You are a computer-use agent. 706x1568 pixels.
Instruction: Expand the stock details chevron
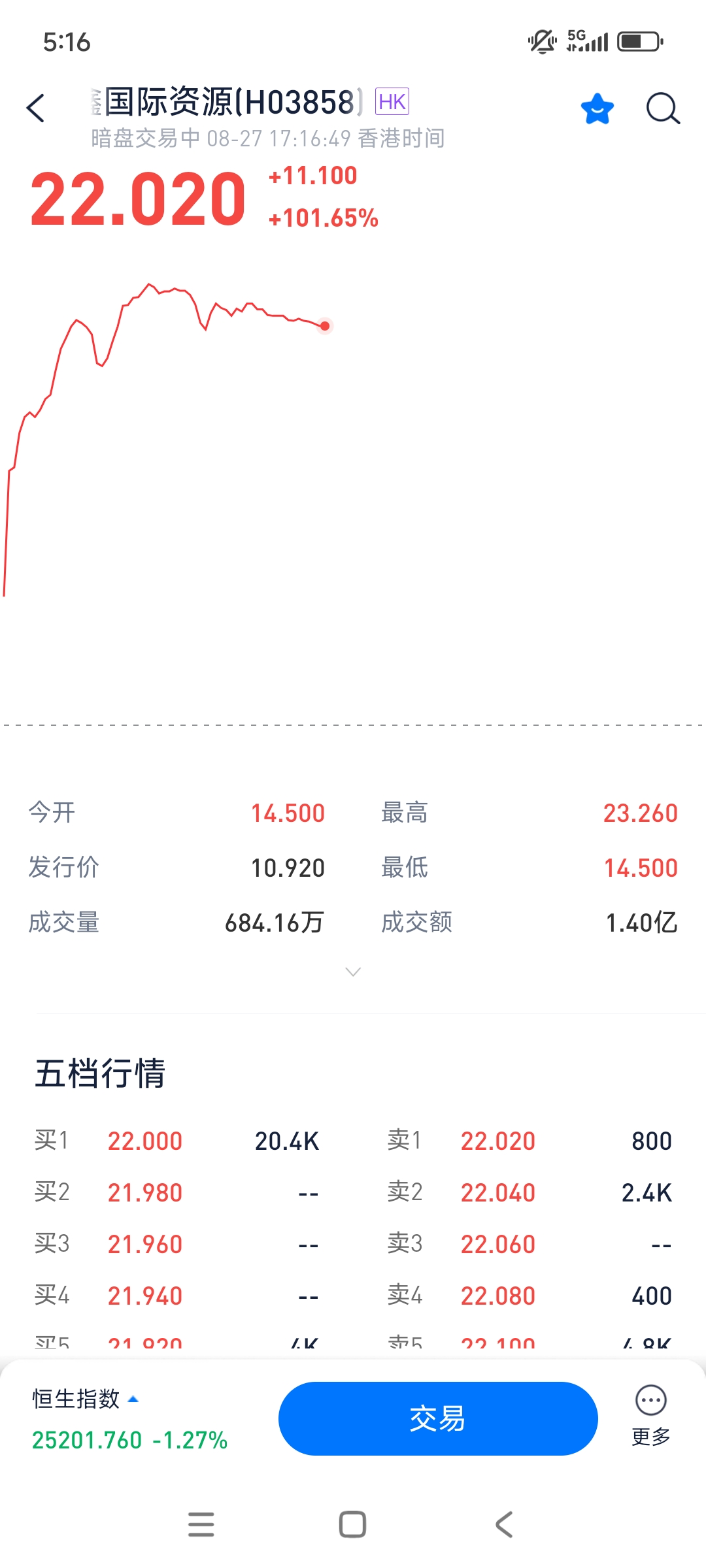(353, 972)
